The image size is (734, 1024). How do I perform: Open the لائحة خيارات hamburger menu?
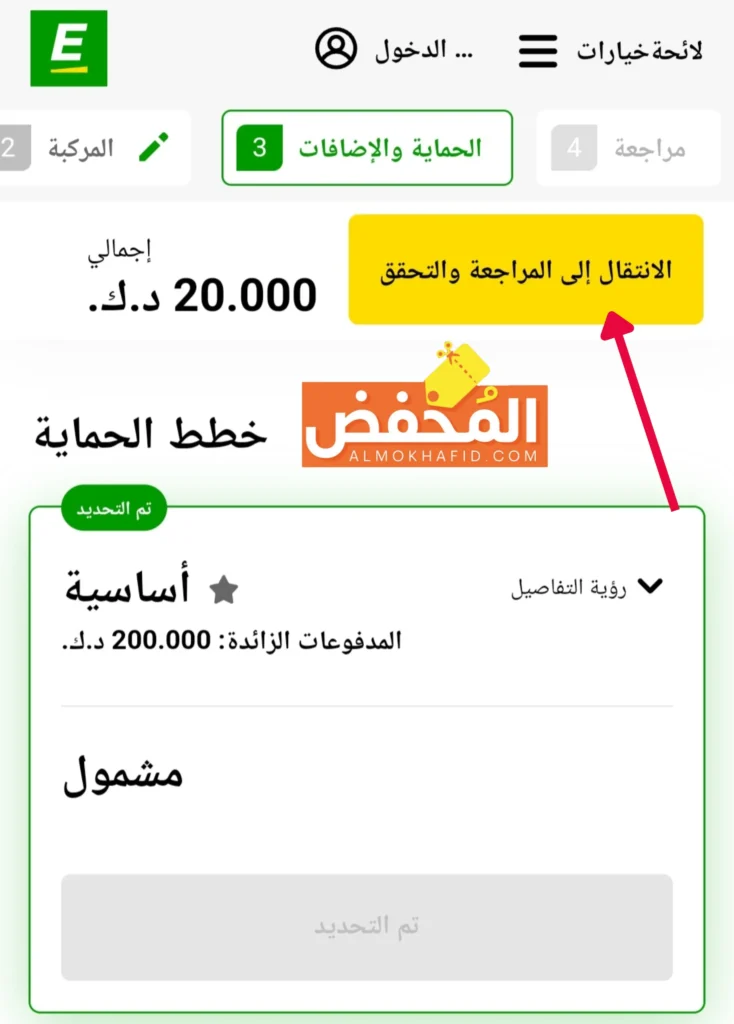coord(538,50)
